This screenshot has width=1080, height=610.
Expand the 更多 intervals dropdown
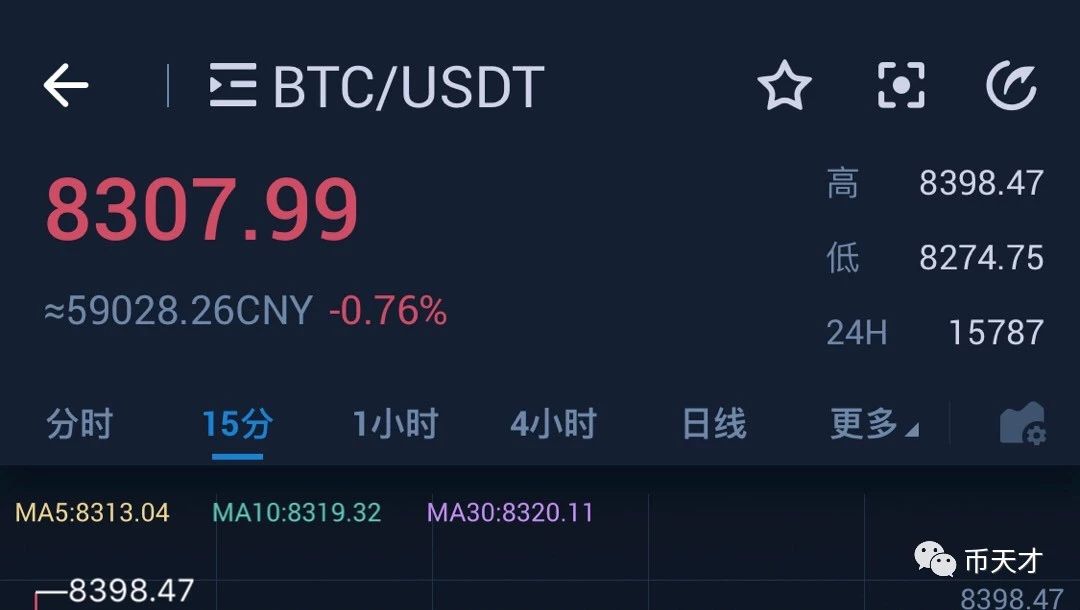[x=874, y=423]
